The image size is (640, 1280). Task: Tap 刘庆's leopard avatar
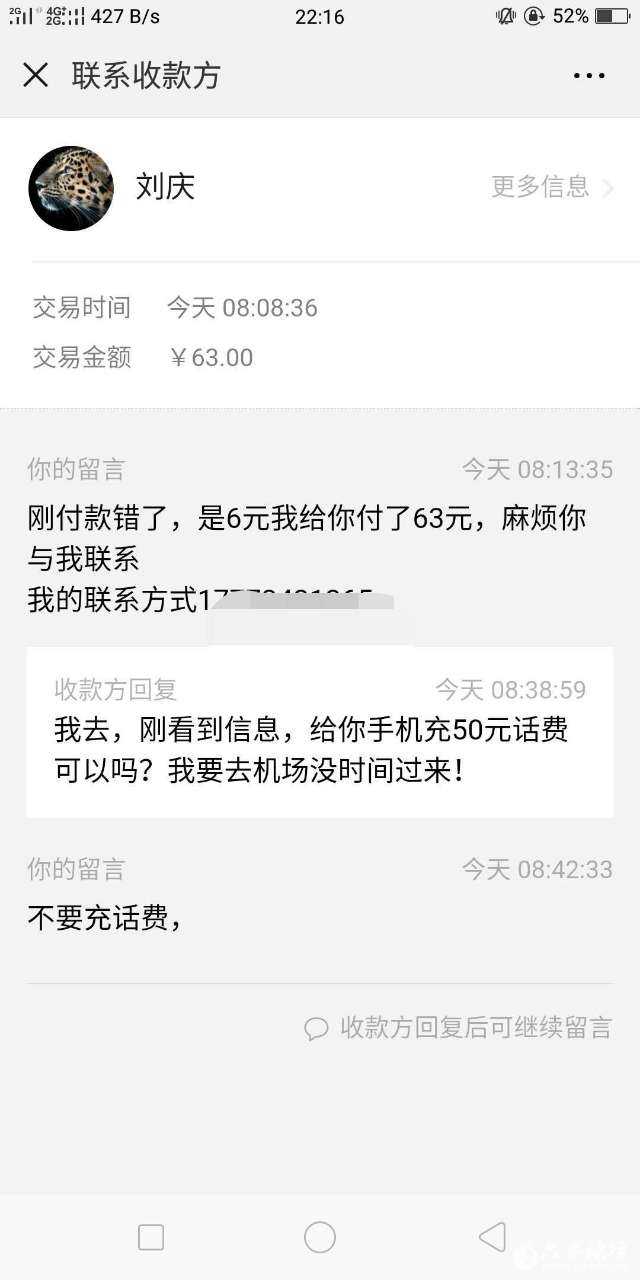pos(71,188)
